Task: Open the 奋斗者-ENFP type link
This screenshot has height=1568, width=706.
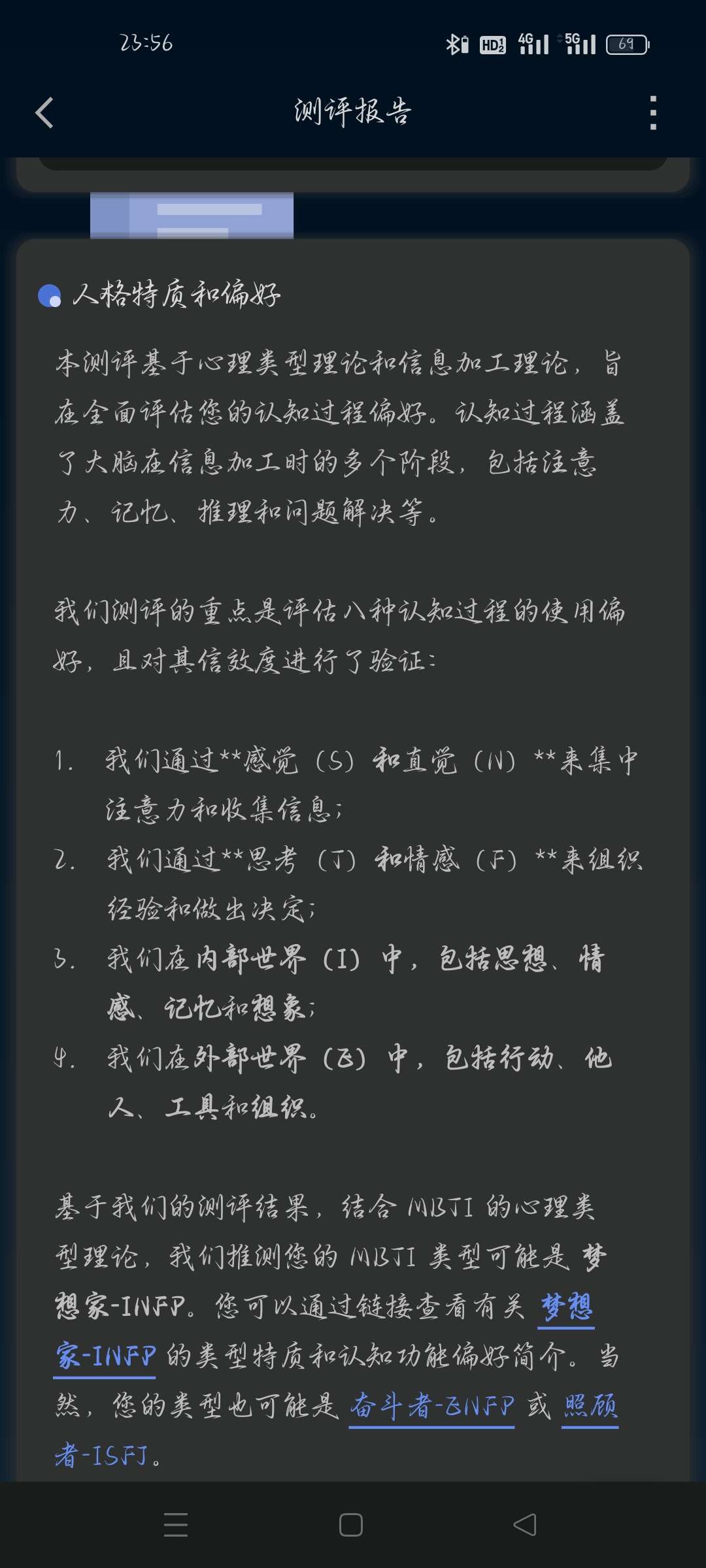Action: tap(431, 1407)
